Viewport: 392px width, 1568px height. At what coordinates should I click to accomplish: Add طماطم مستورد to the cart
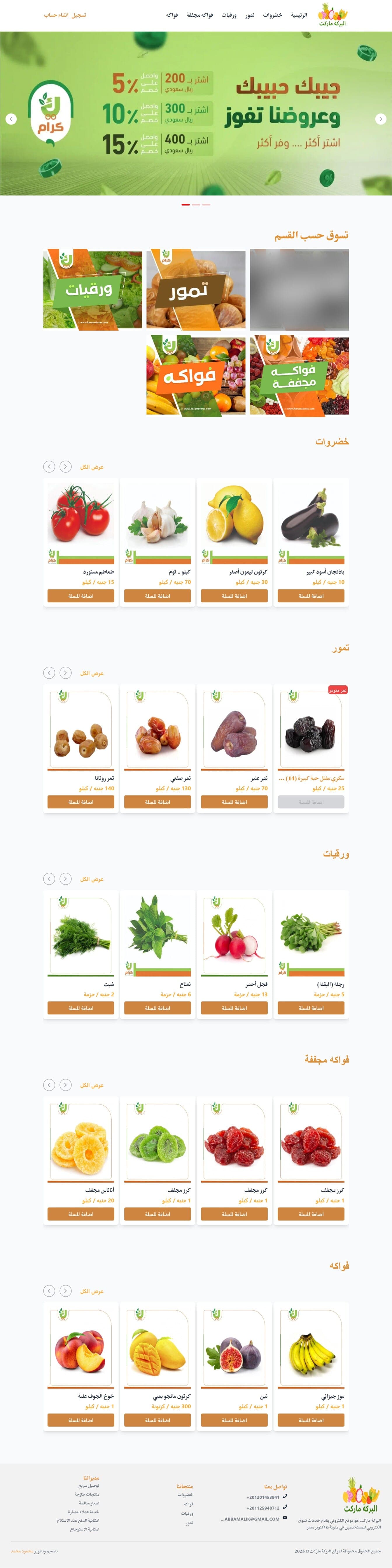81,596
